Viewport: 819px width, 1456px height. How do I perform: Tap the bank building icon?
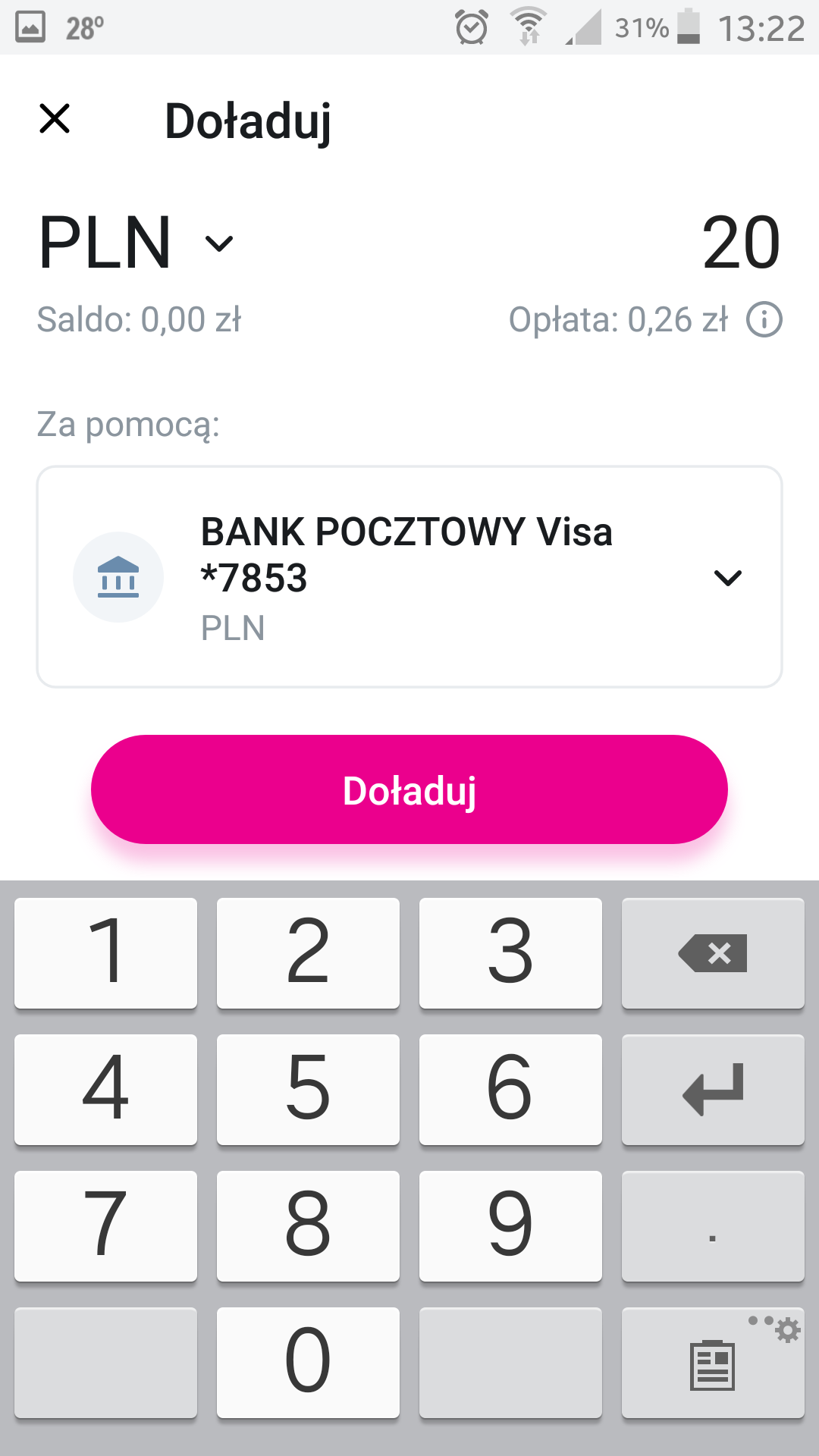pos(118,577)
